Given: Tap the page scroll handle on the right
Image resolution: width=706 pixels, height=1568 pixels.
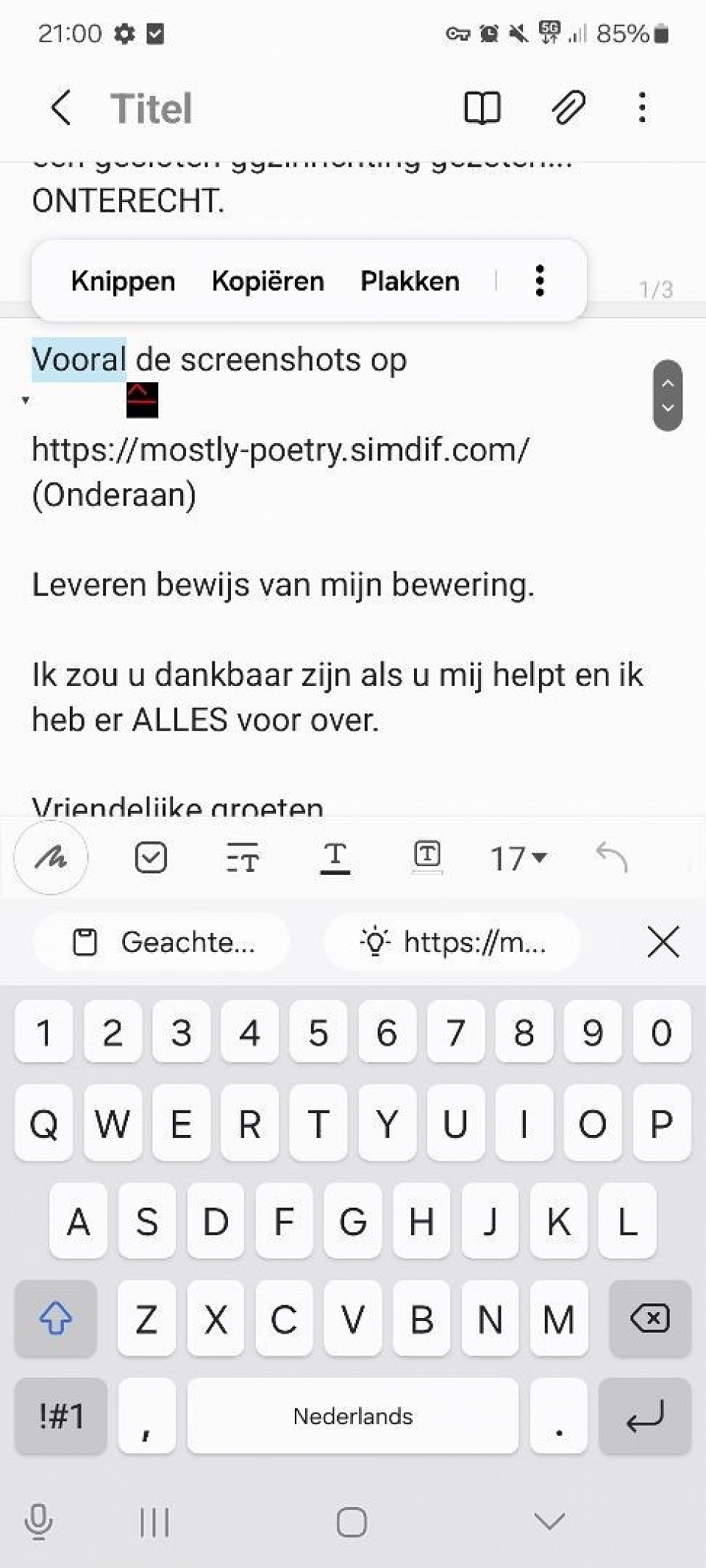Looking at the screenshot, I should (667, 395).
